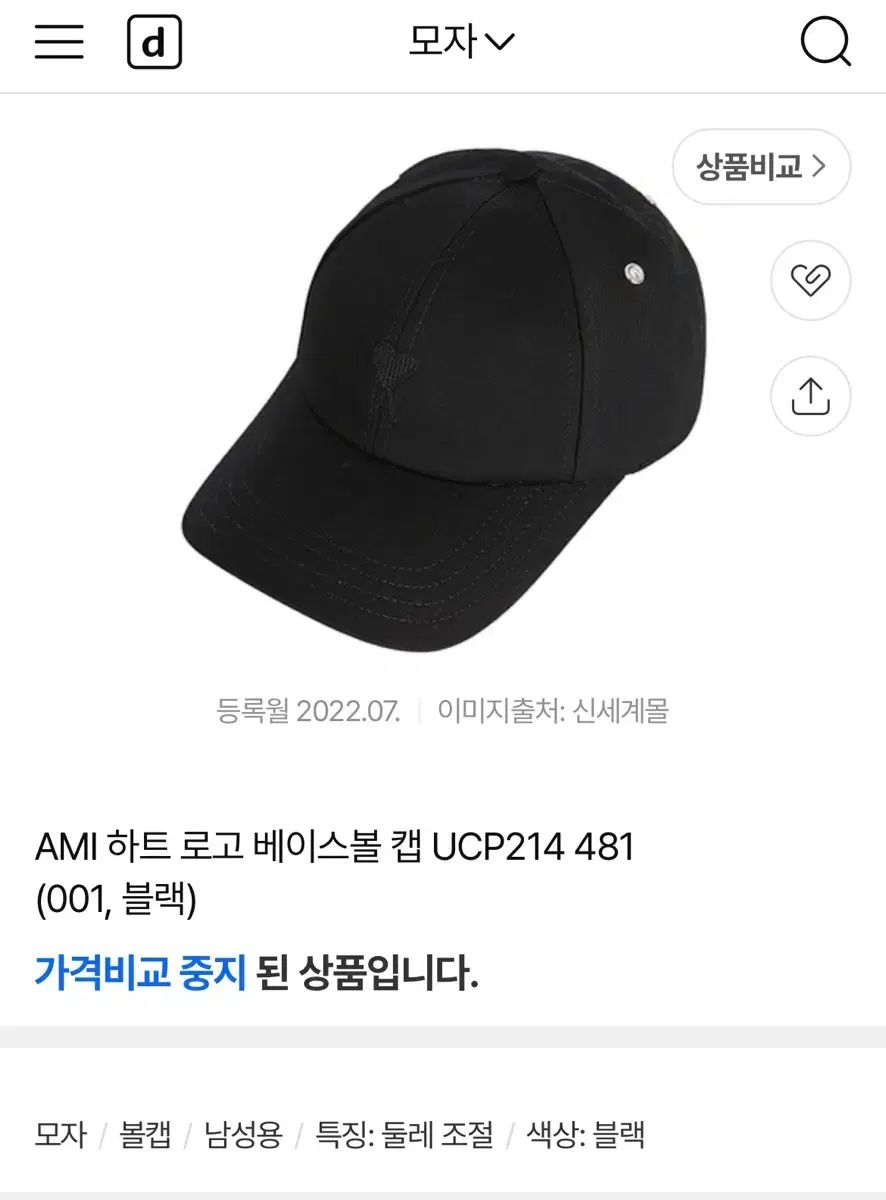The image size is (886, 1200).
Task: Expand the 모자 category dropdown
Action: (x=461, y=42)
